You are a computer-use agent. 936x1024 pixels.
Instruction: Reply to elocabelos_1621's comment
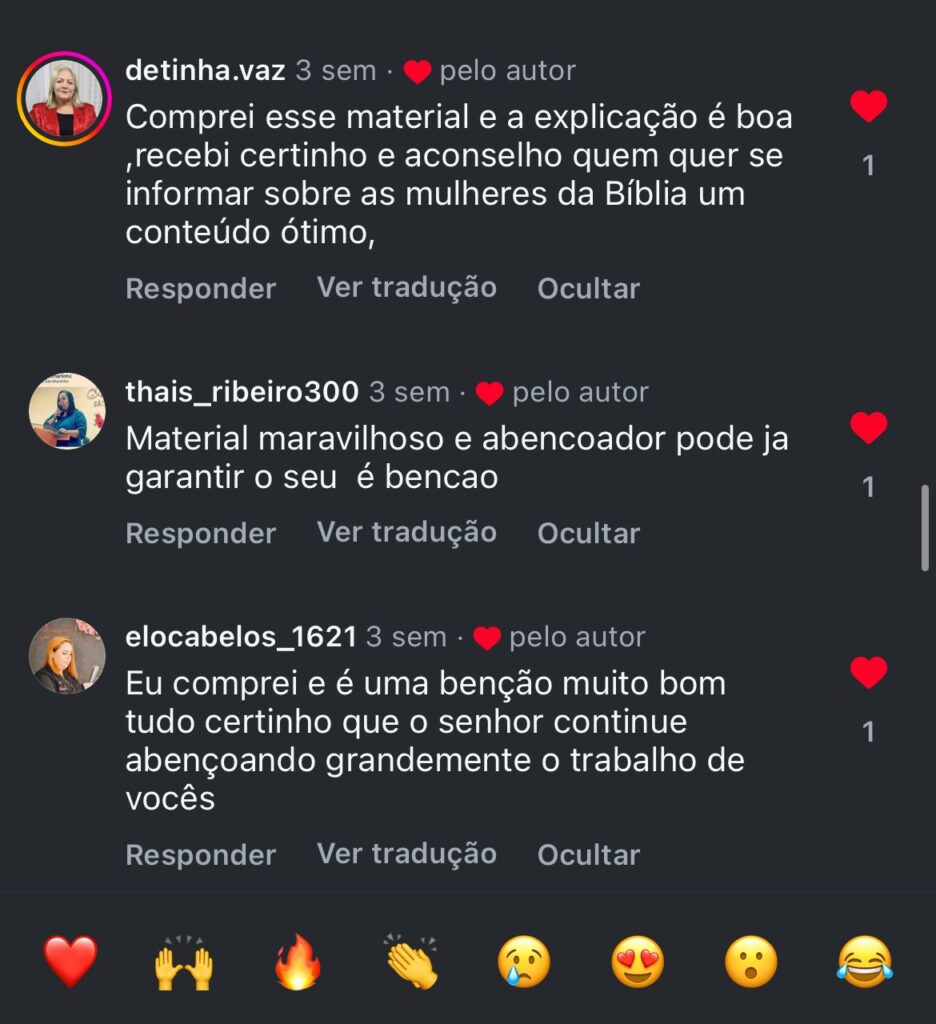point(200,856)
